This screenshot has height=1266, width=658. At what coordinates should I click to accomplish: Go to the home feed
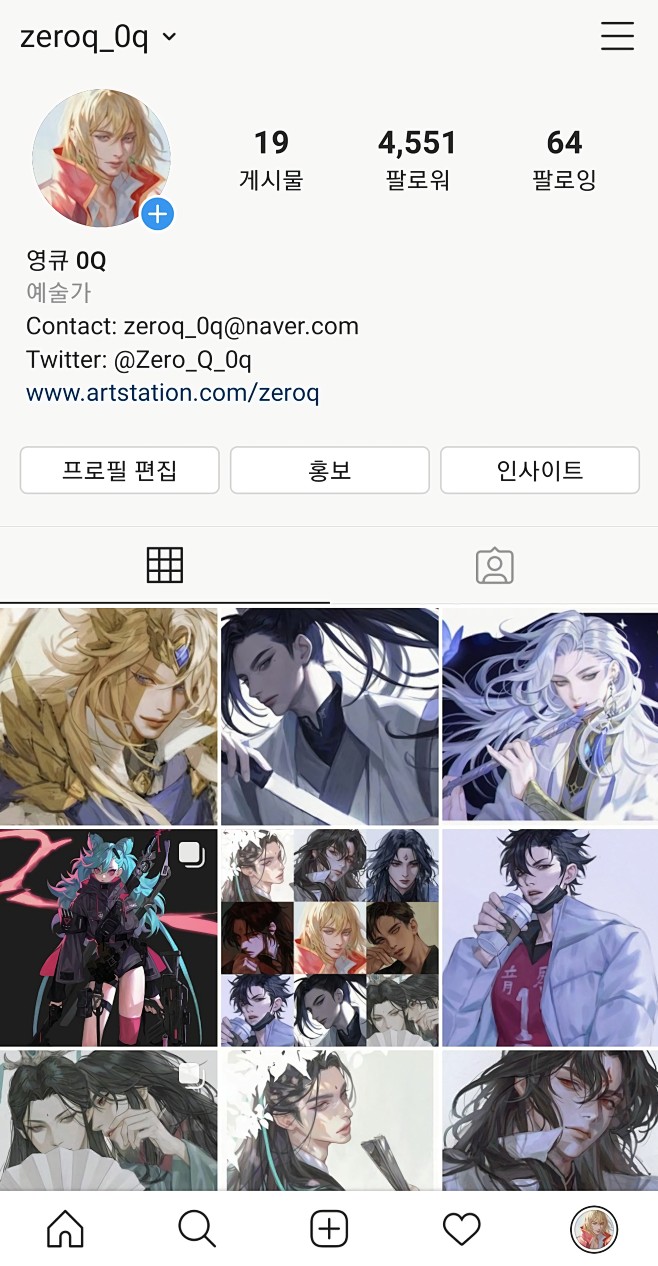65,1229
